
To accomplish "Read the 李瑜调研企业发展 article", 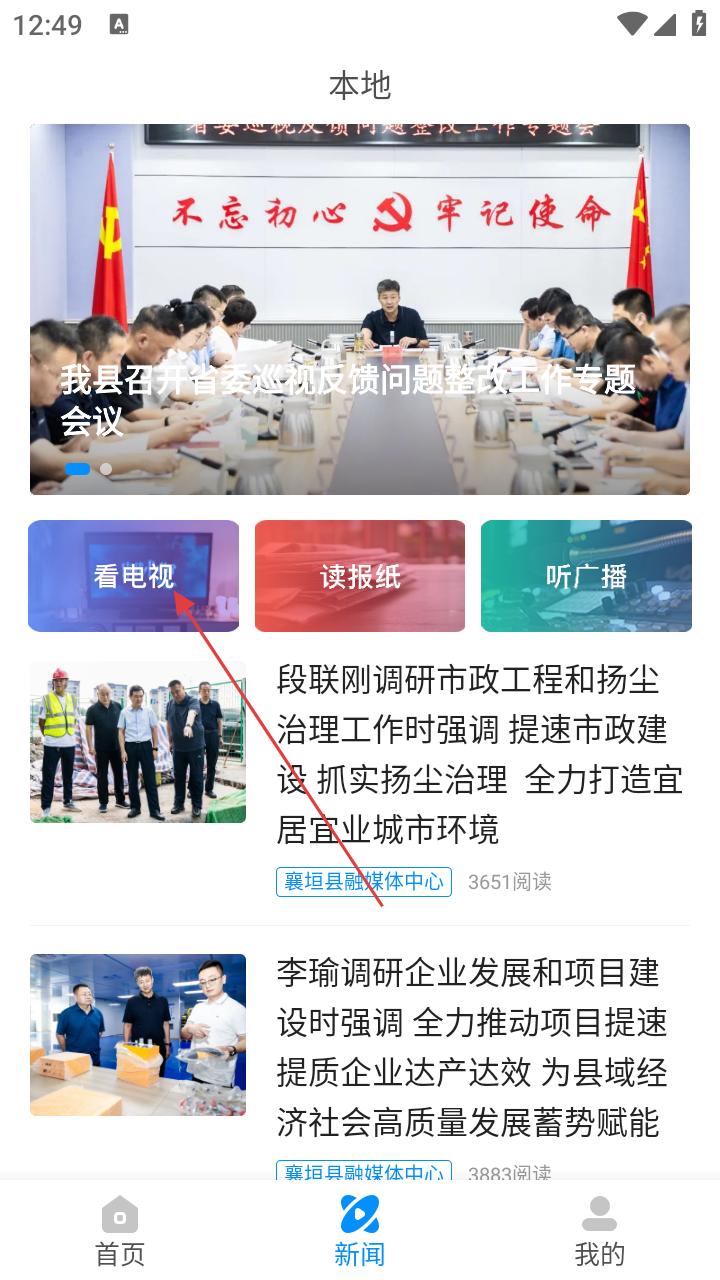I will pos(472,1047).
